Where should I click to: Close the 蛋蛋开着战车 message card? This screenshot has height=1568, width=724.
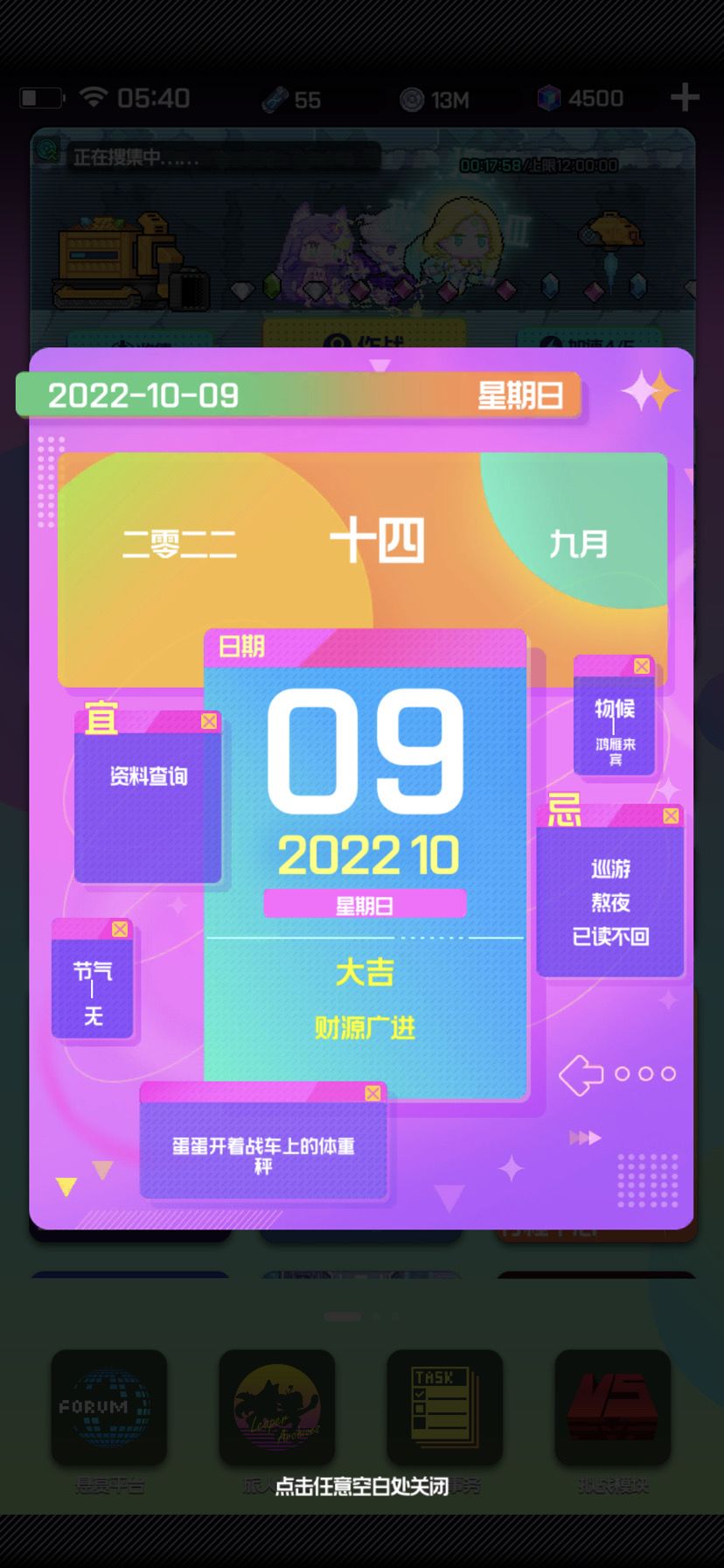point(372,1093)
